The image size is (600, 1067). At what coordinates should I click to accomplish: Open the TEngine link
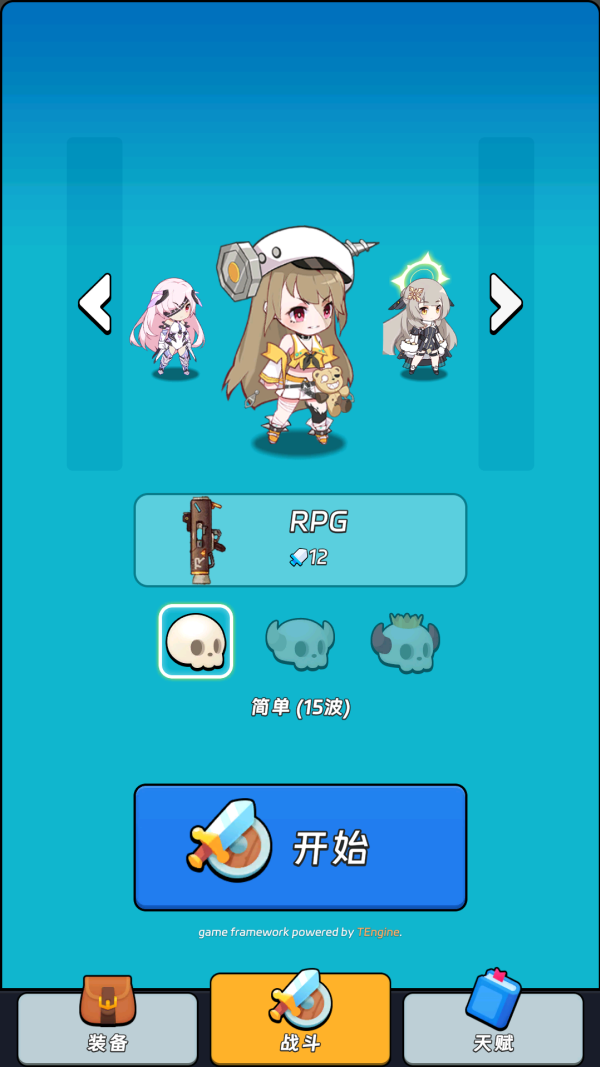(x=378, y=932)
